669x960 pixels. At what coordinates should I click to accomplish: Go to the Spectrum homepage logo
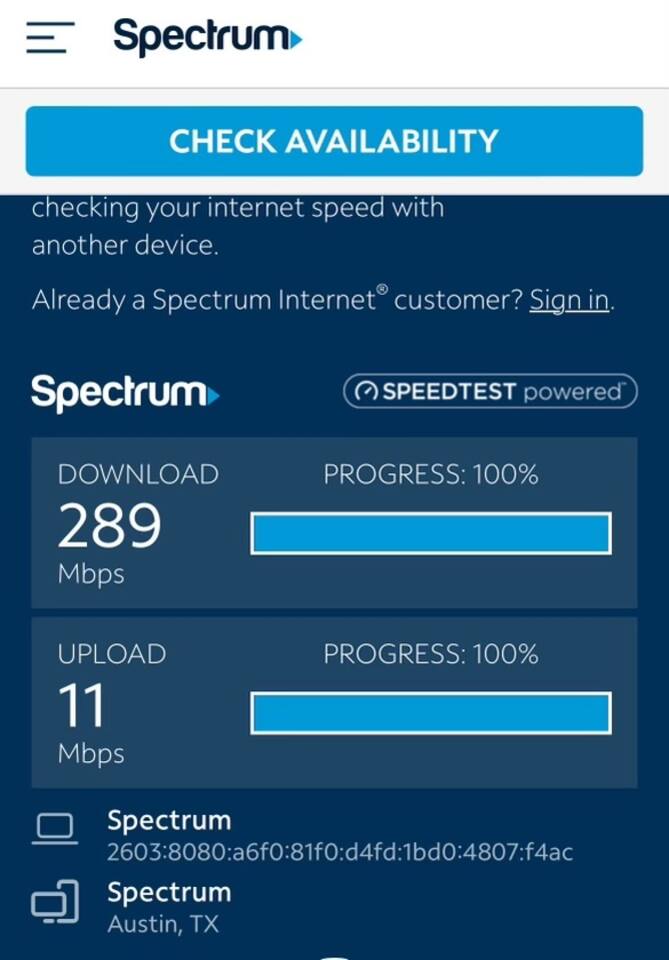point(207,37)
